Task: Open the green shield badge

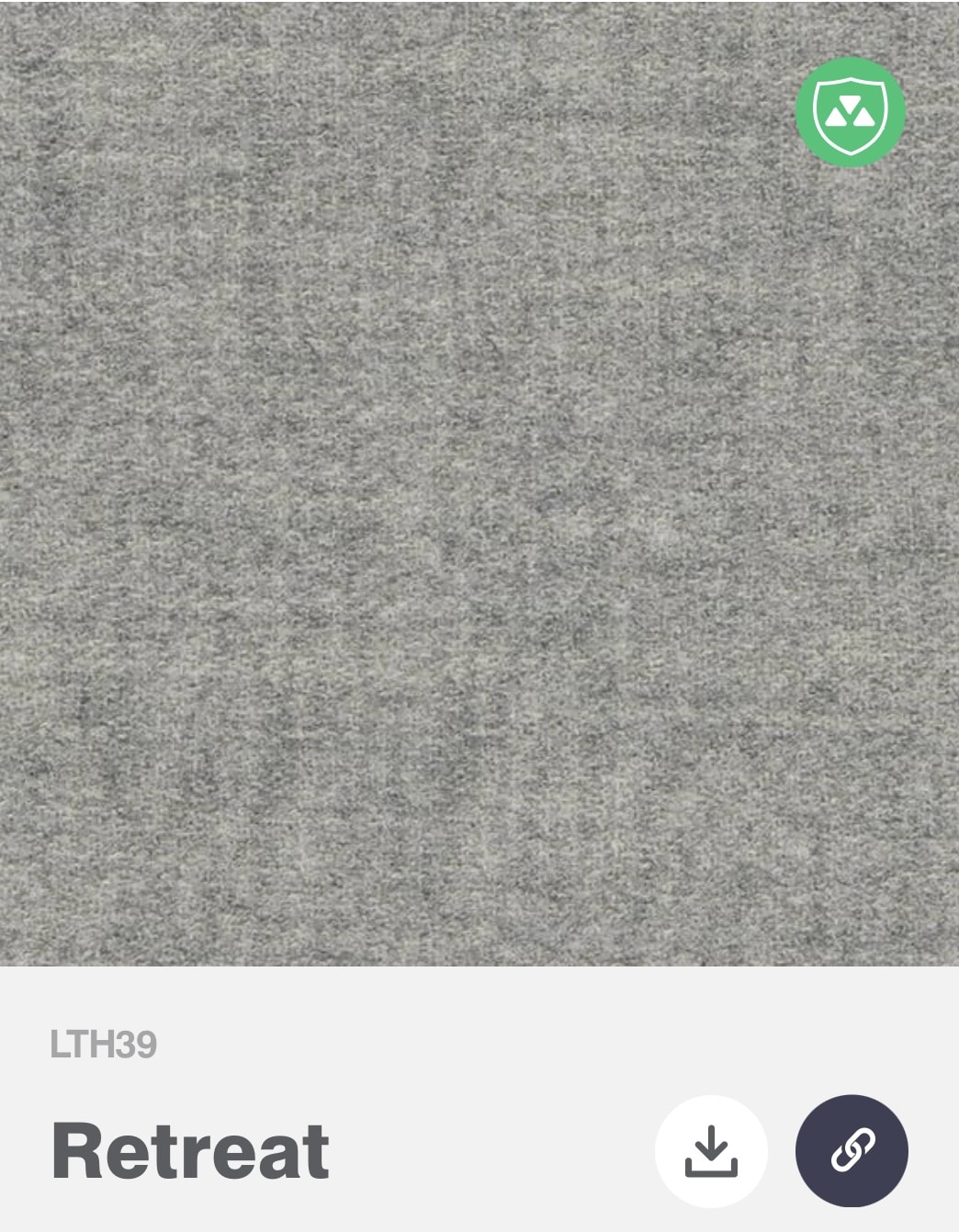Action: [x=851, y=111]
